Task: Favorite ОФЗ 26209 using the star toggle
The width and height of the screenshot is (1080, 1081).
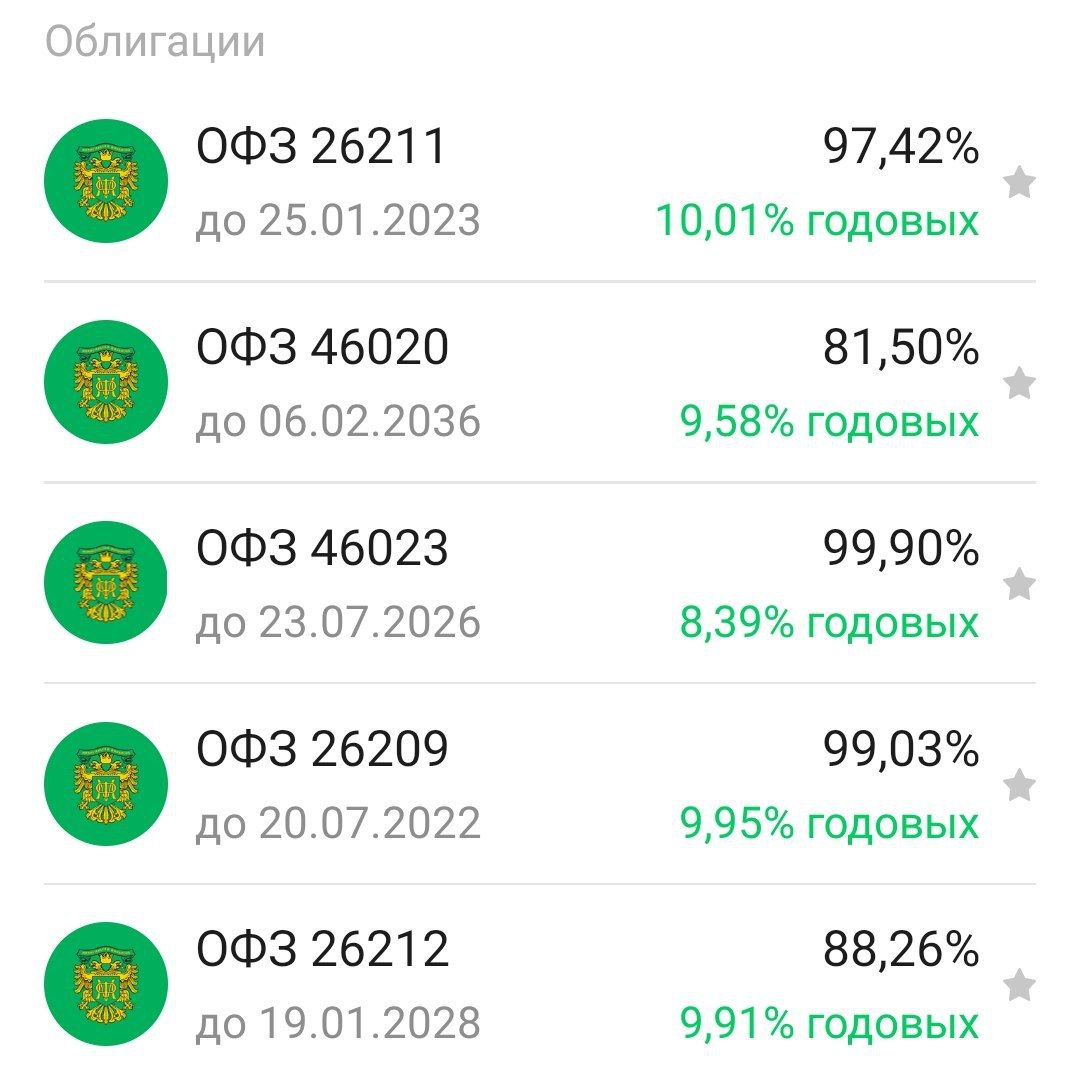Action: 1020,784
